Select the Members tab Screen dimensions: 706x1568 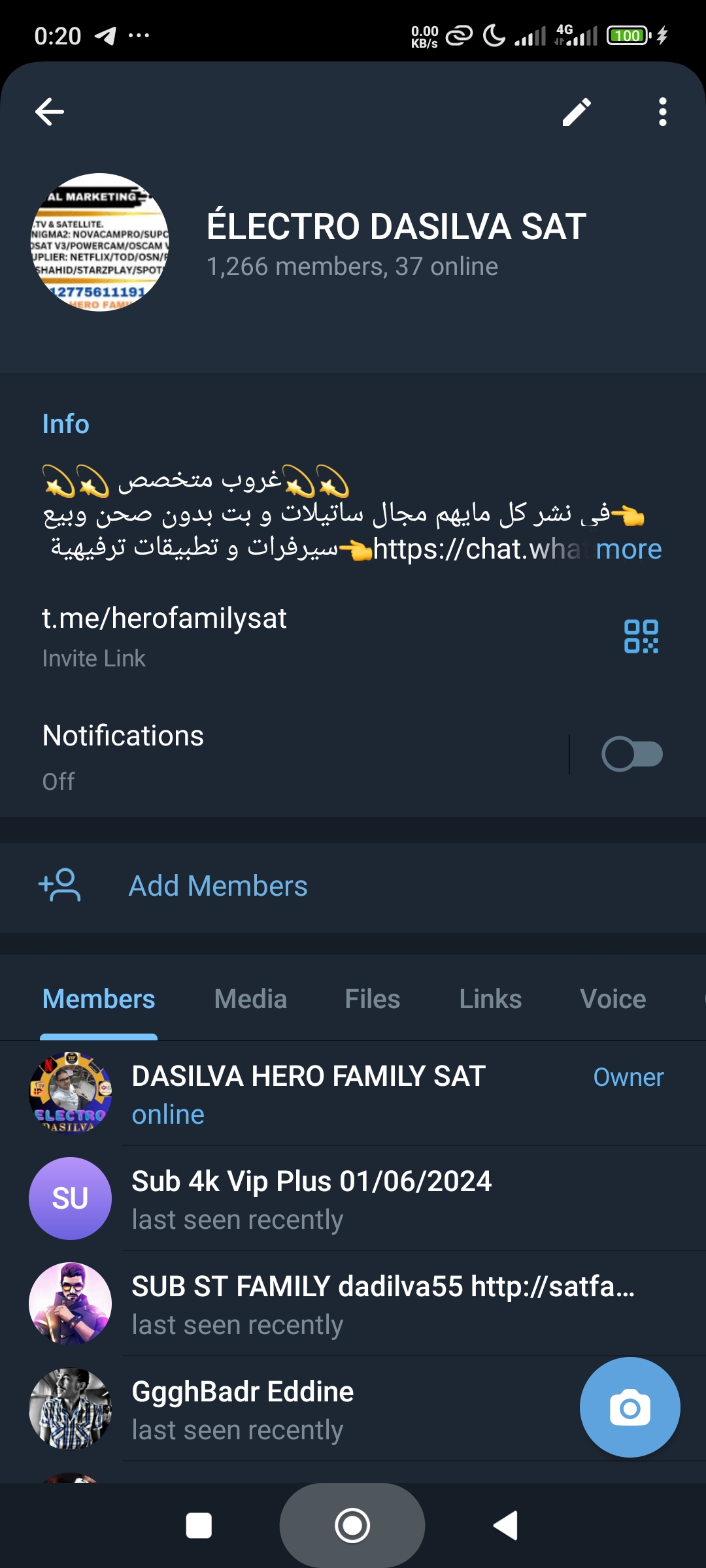[99, 999]
